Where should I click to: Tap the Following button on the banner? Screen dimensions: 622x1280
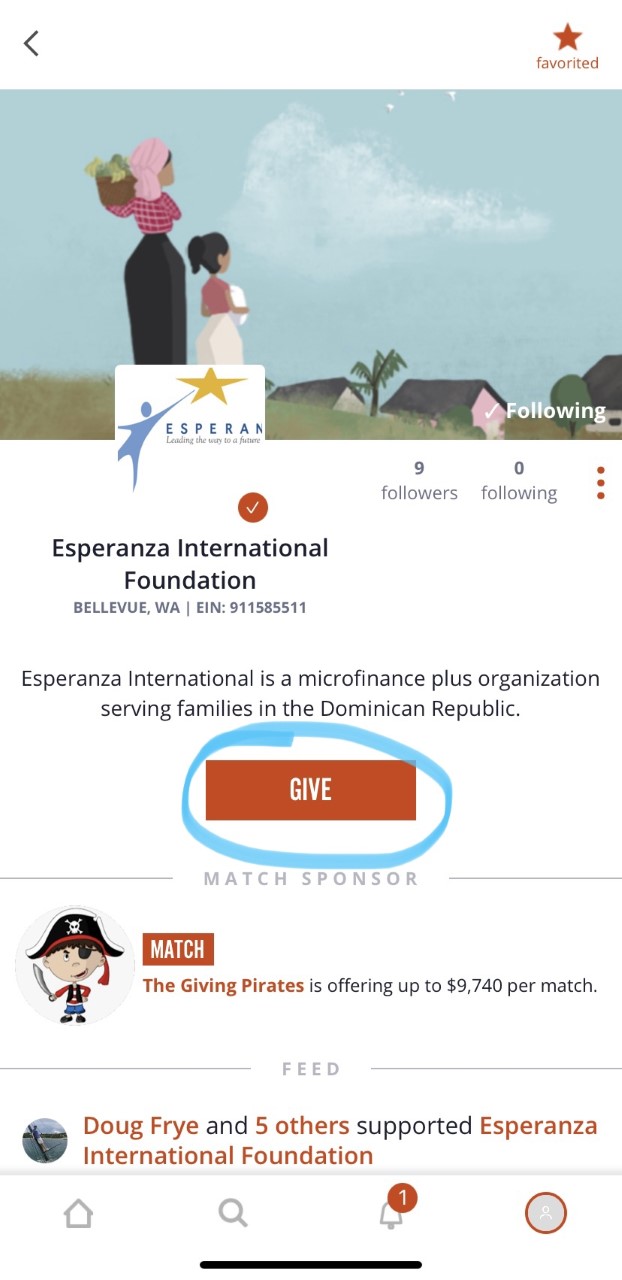click(x=544, y=410)
